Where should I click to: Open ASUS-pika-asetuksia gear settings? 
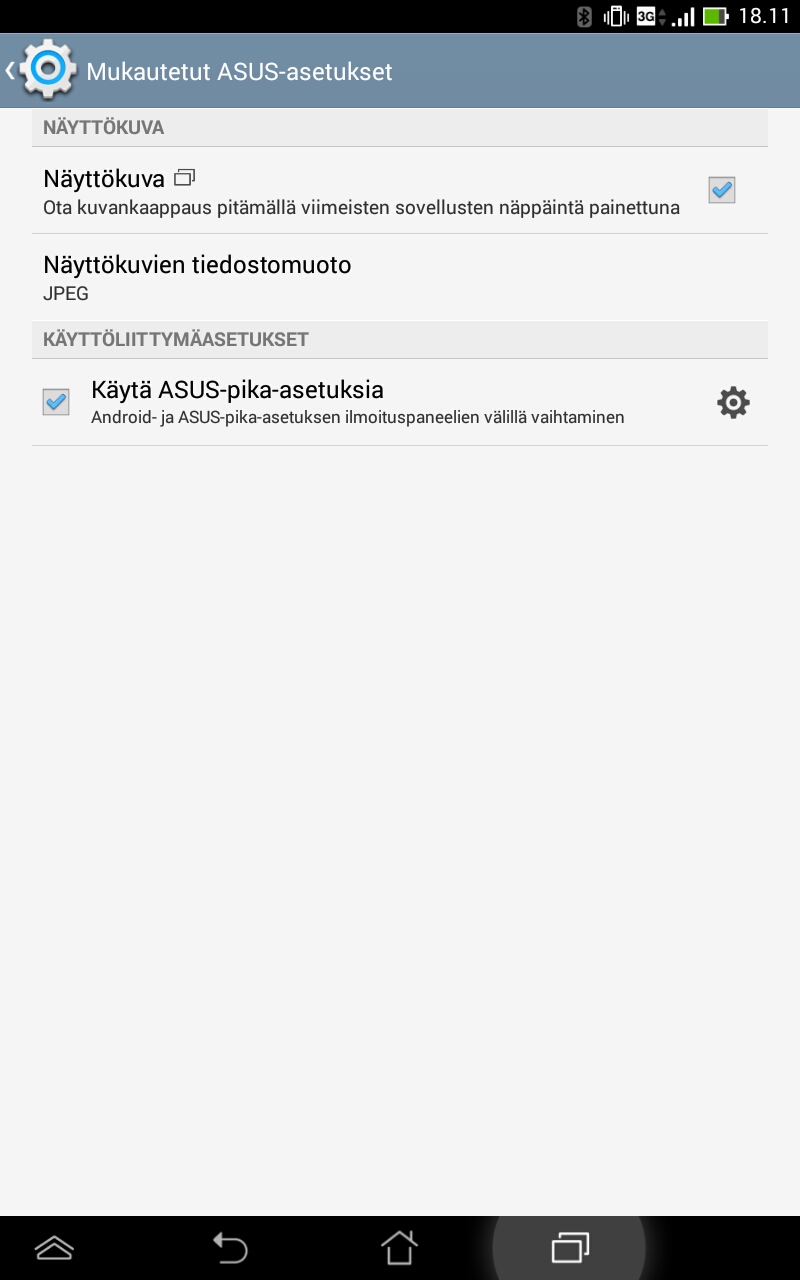click(x=733, y=402)
